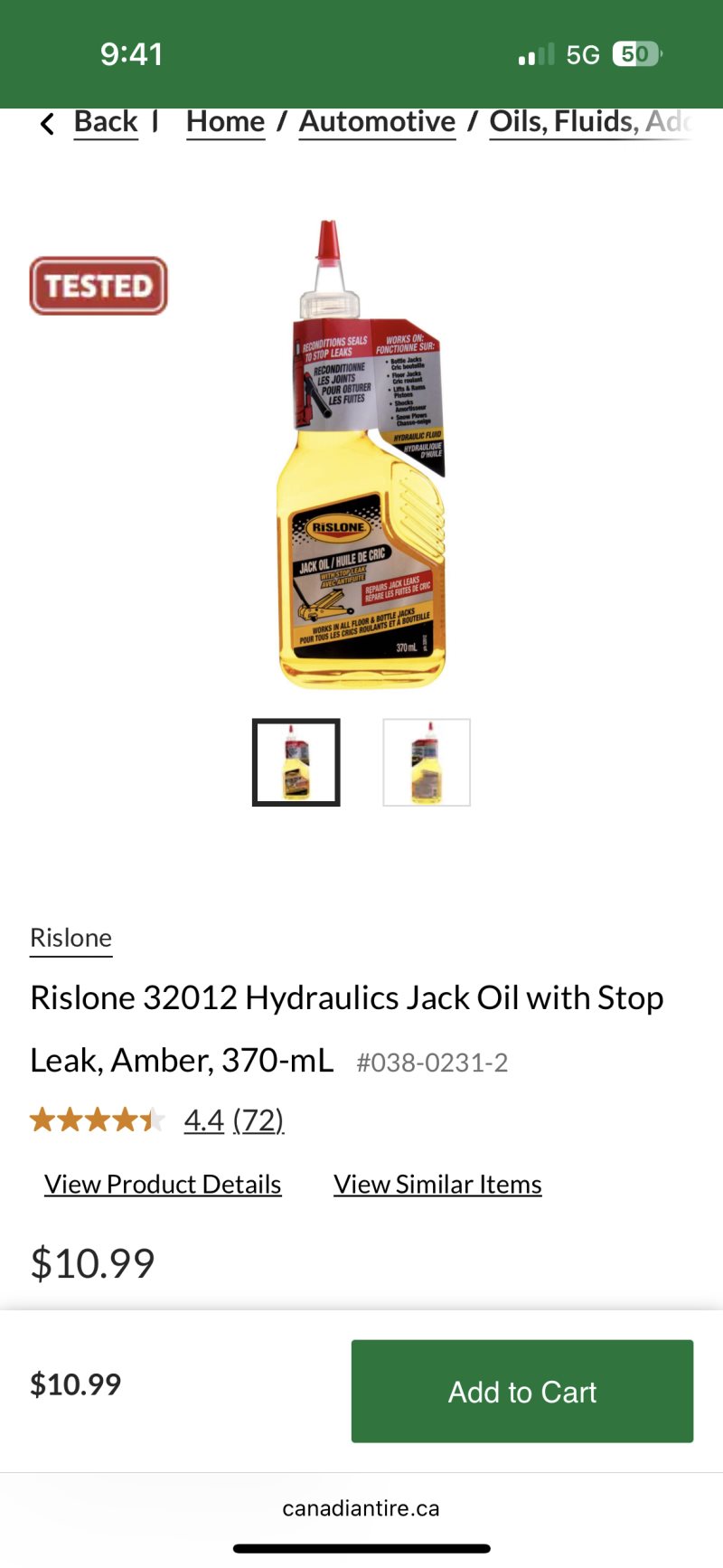This screenshot has width=723, height=1568.
Task: Tap View Similar Items
Action: tap(437, 1185)
